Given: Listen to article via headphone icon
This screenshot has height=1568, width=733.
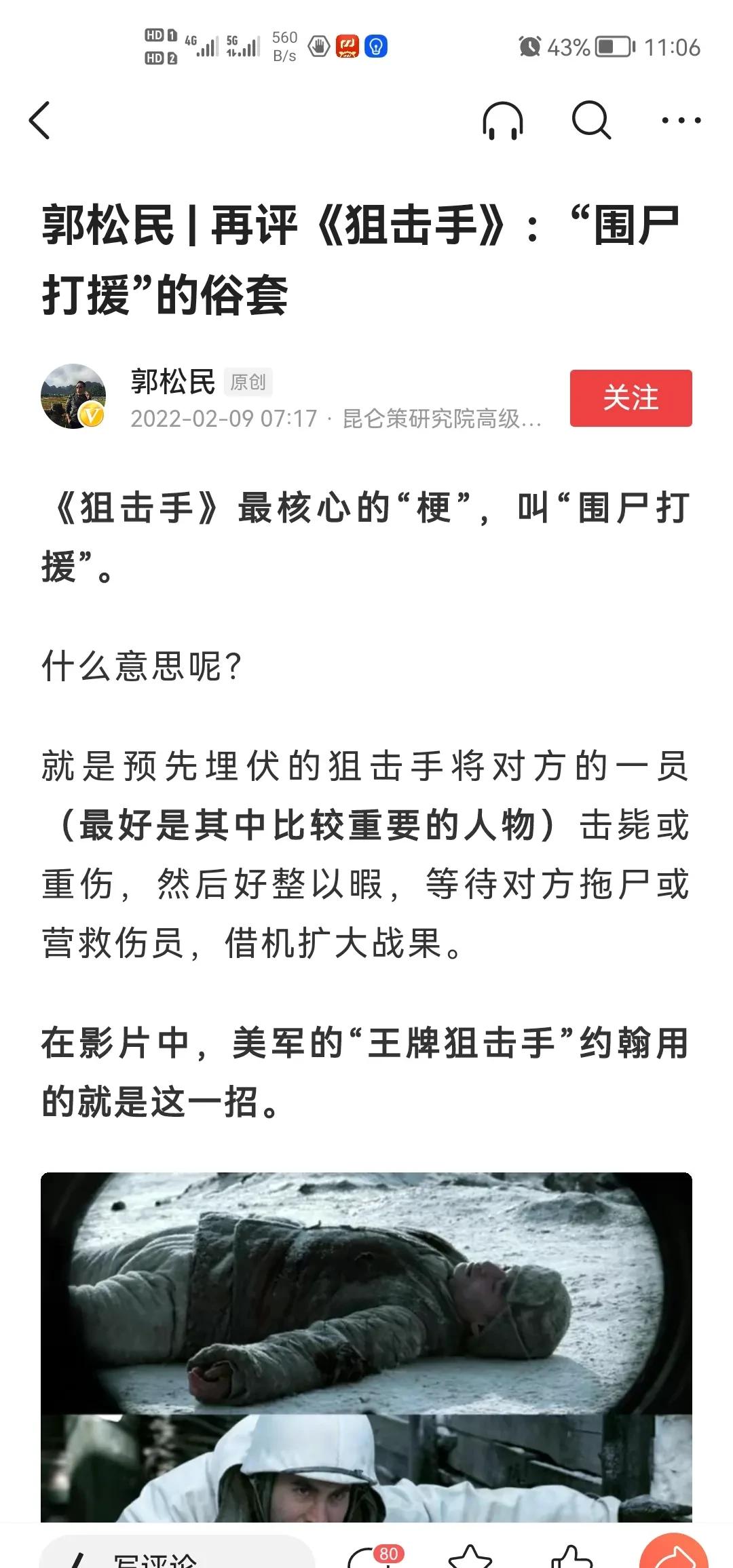Looking at the screenshot, I should [x=502, y=120].
